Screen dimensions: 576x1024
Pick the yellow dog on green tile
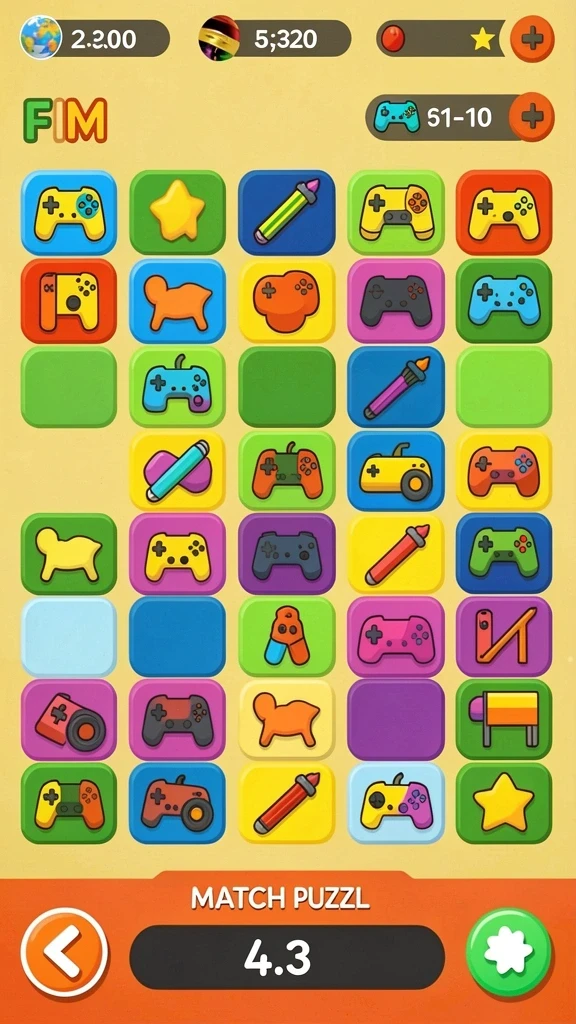(x=69, y=554)
